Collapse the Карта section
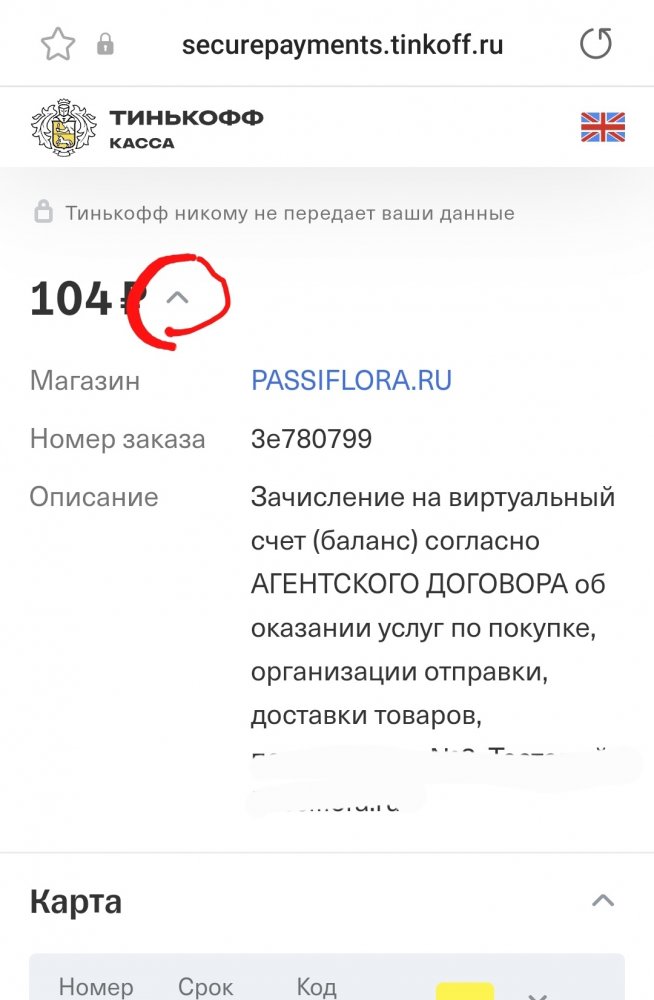The height and width of the screenshot is (1000, 654). (602, 901)
